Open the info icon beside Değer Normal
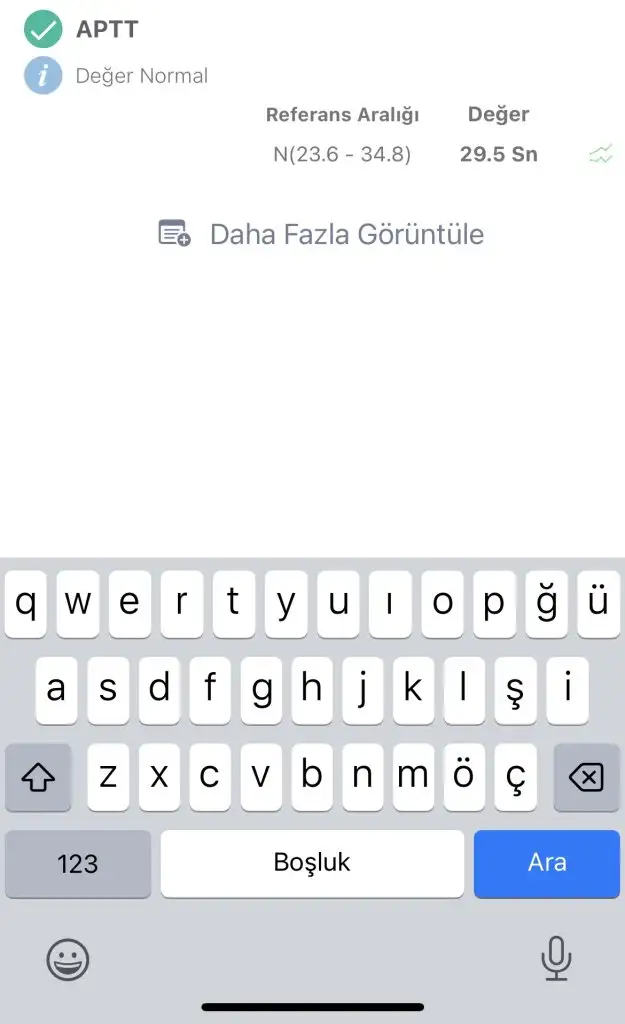625x1024 pixels. point(43,76)
